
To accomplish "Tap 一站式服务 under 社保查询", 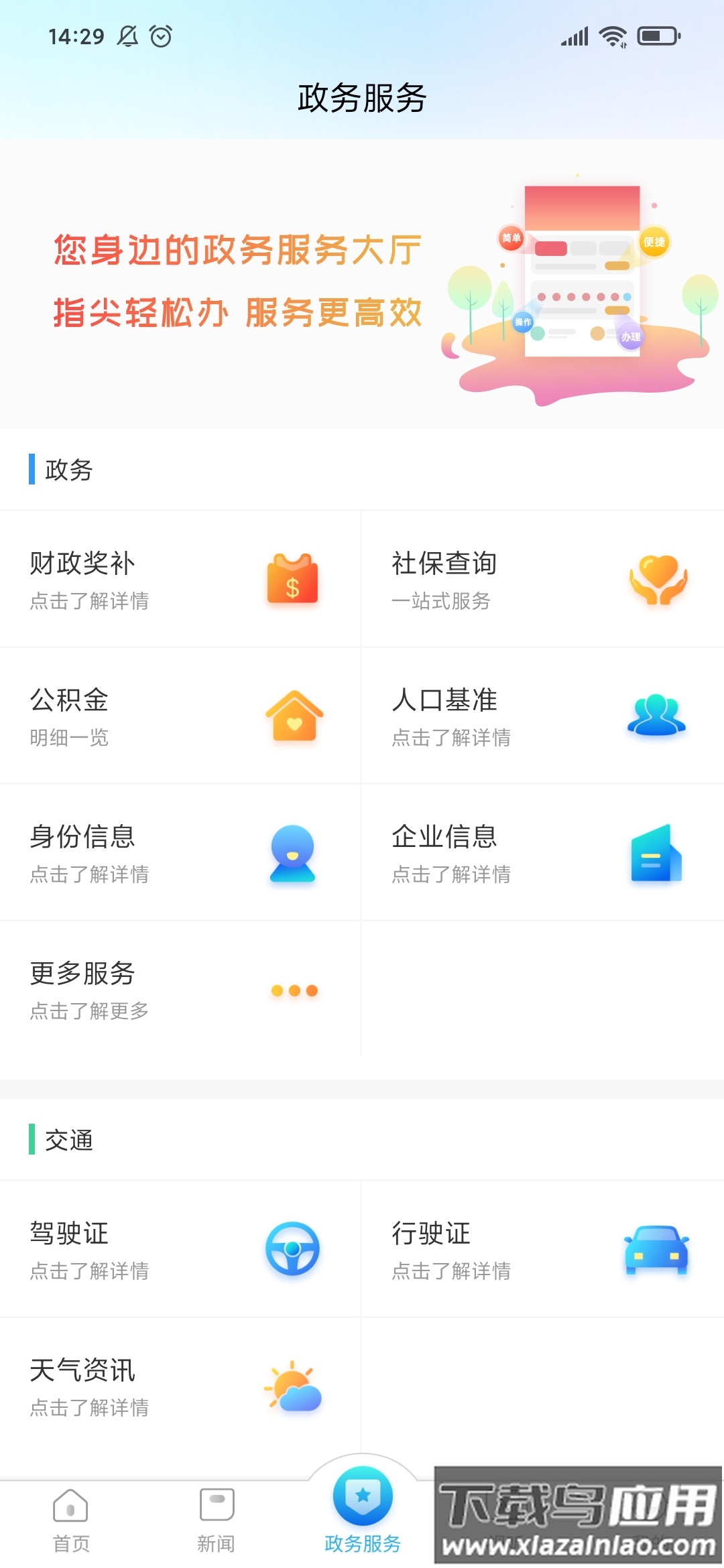I will pos(441,602).
